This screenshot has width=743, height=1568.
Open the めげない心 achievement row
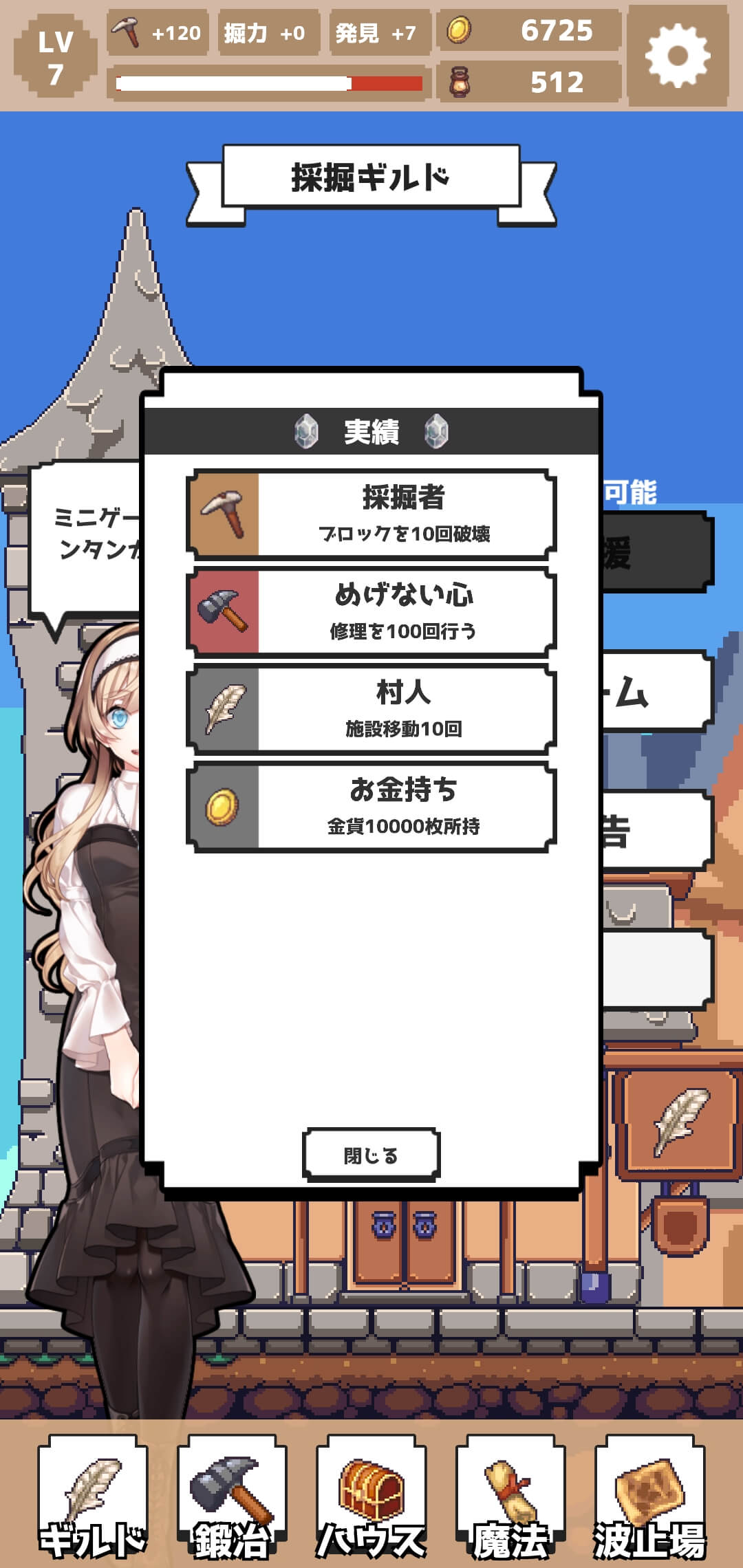pyautogui.click(x=371, y=611)
